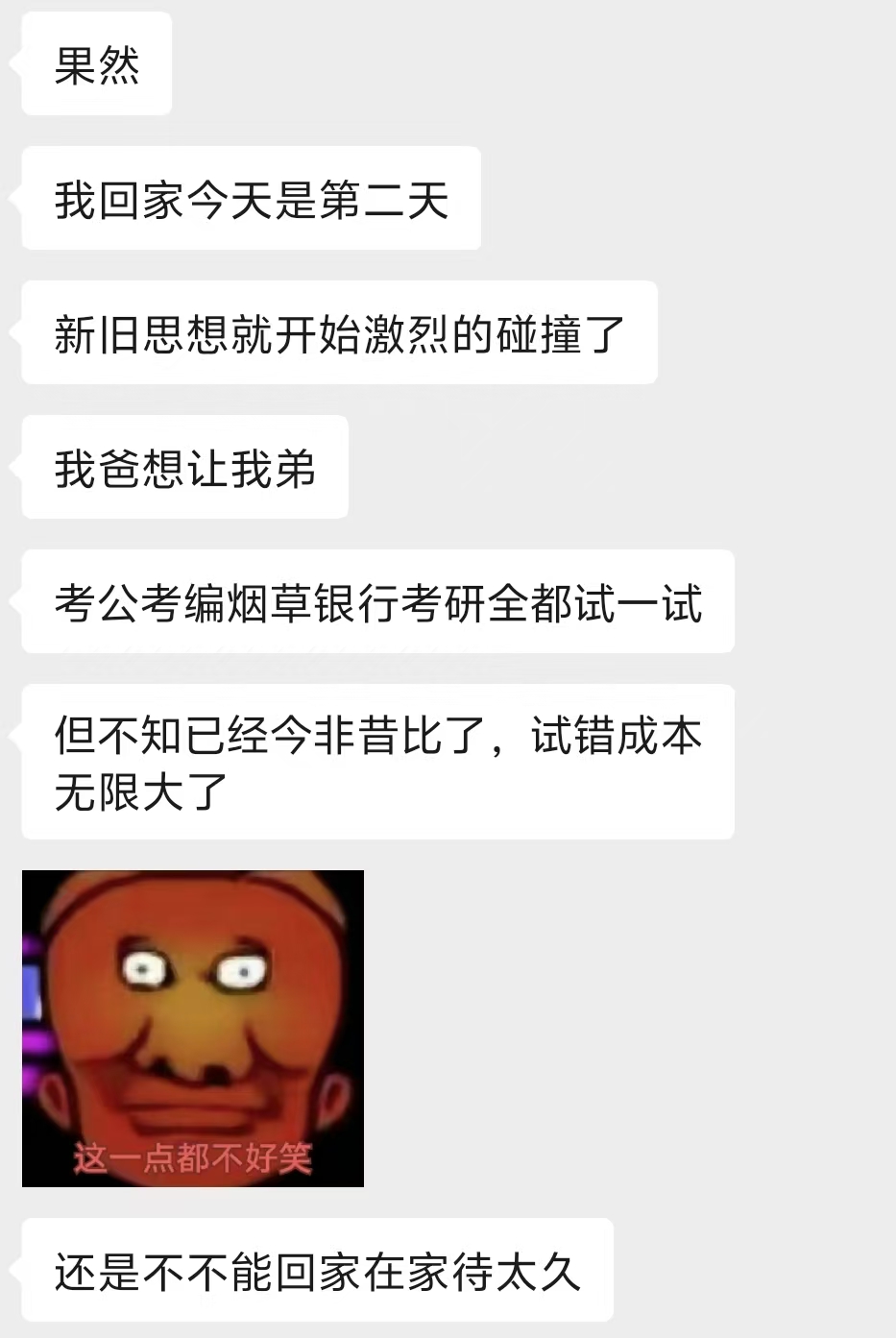
Task: Open the red-faced meme sticker image
Action: point(193,1028)
